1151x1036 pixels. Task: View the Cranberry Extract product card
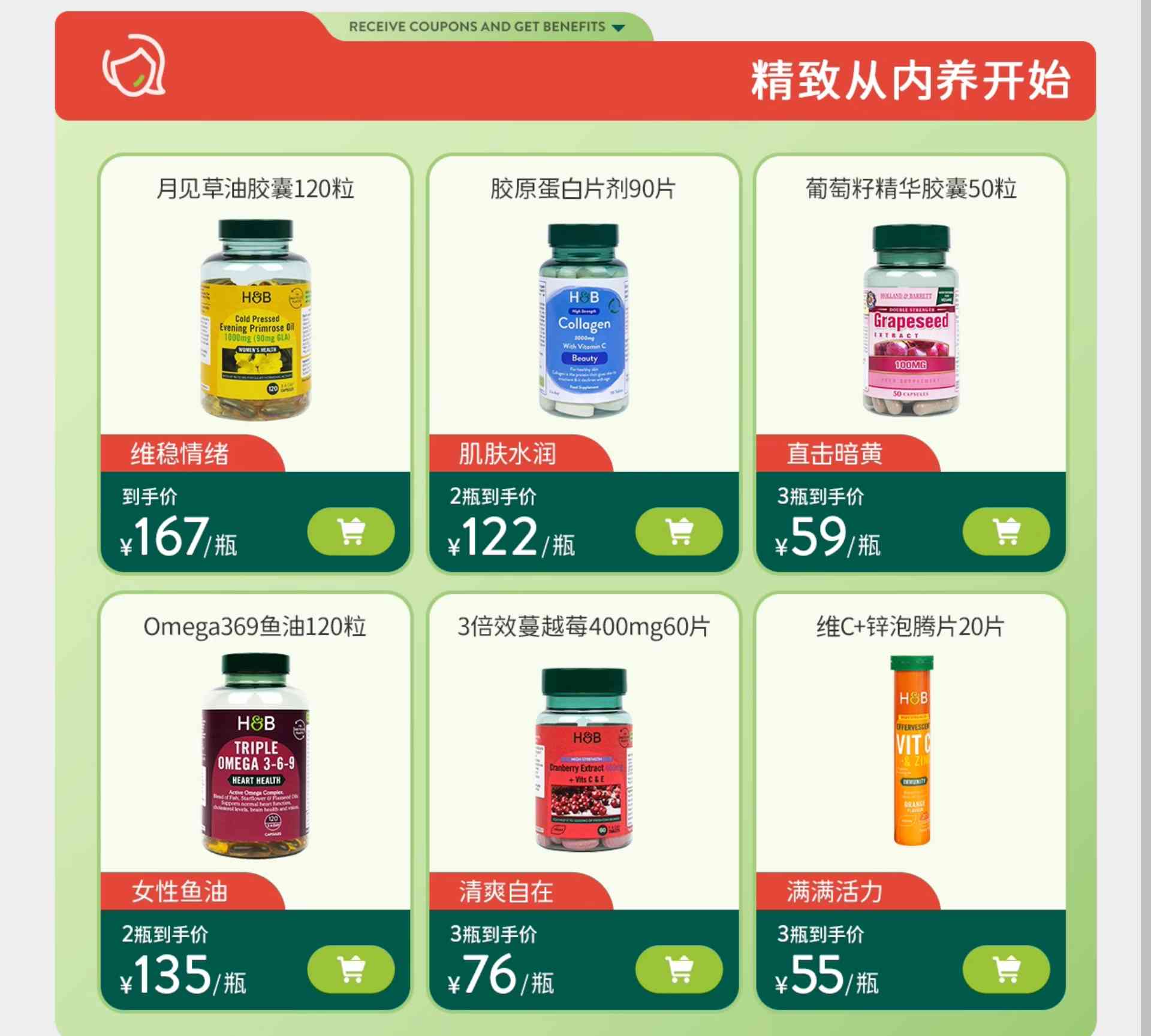click(583, 758)
